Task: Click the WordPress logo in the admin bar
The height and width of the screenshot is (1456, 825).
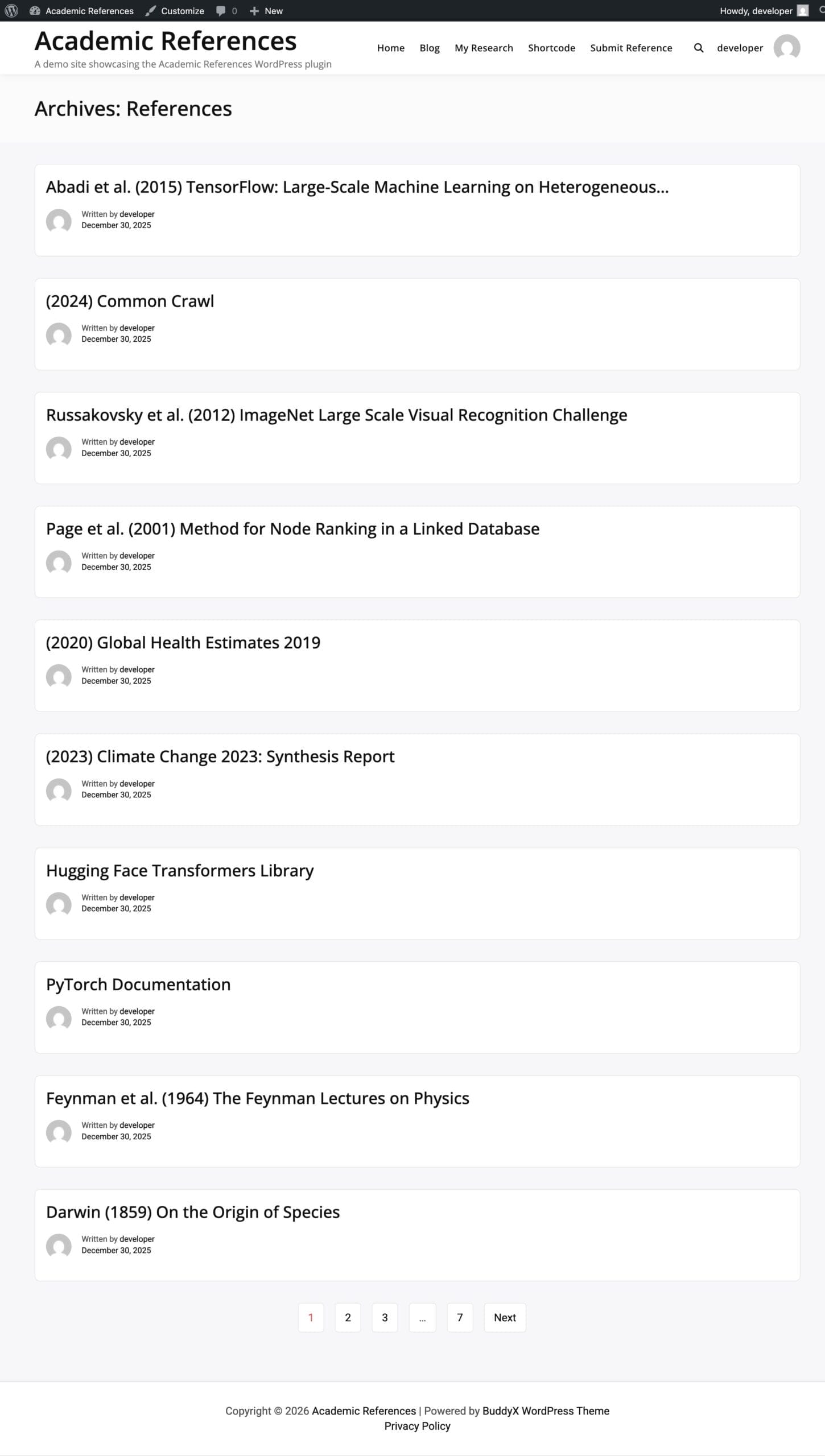Action: [x=10, y=10]
